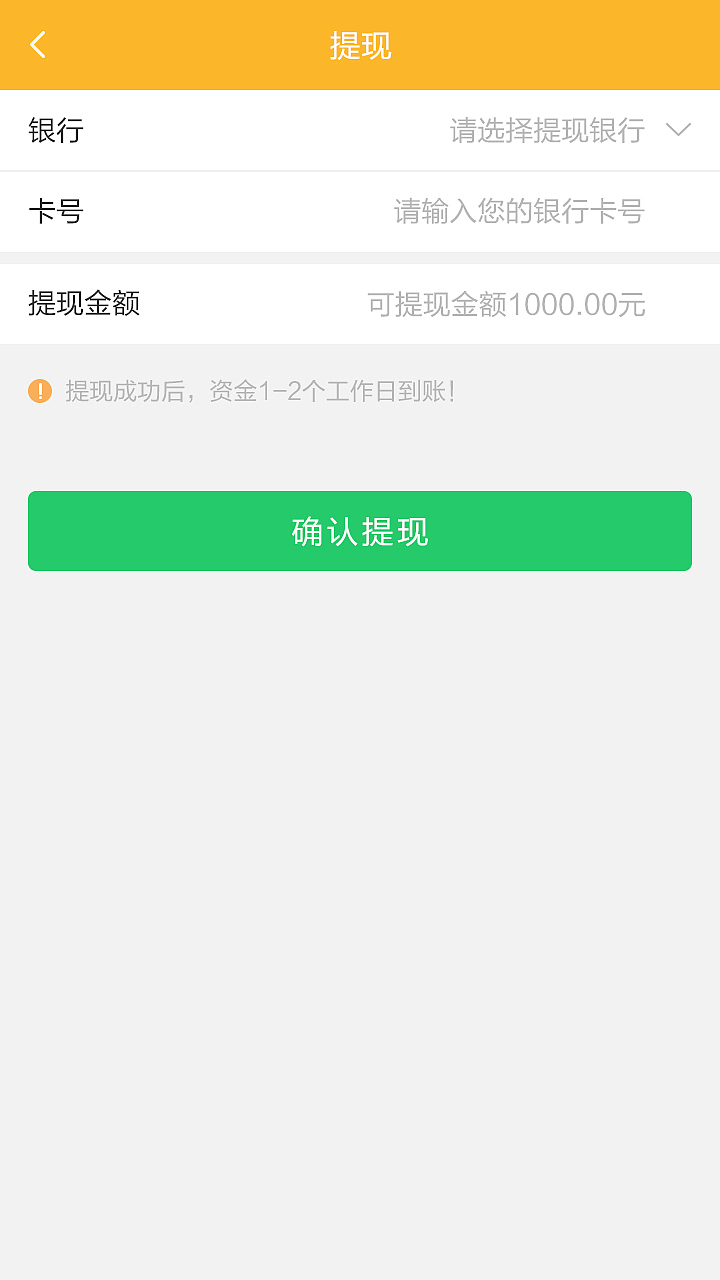Tap the 可提现金额1000.00元 amount text
This screenshot has height=1280, width=720.
tap(503, 304)
